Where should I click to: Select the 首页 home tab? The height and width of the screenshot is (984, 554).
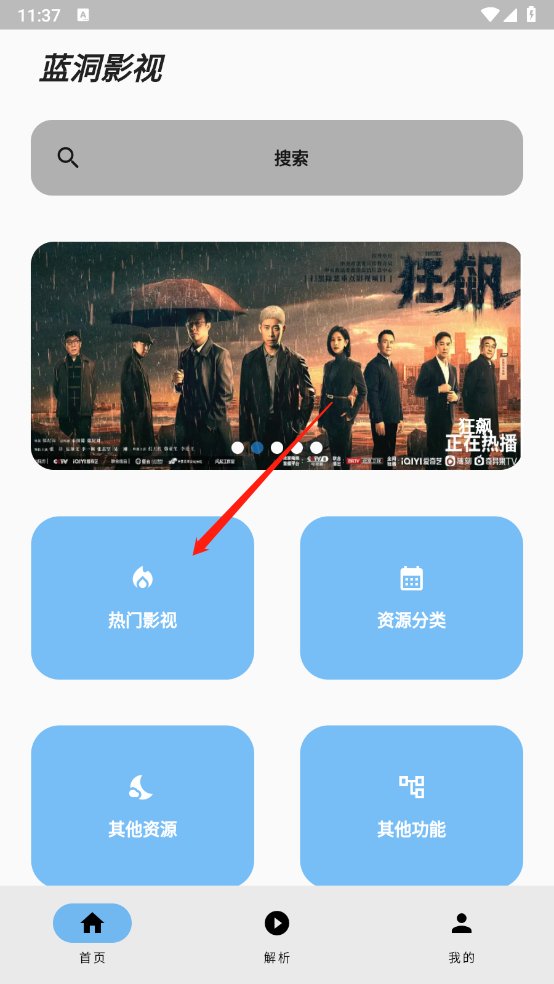tap(92, 935)
